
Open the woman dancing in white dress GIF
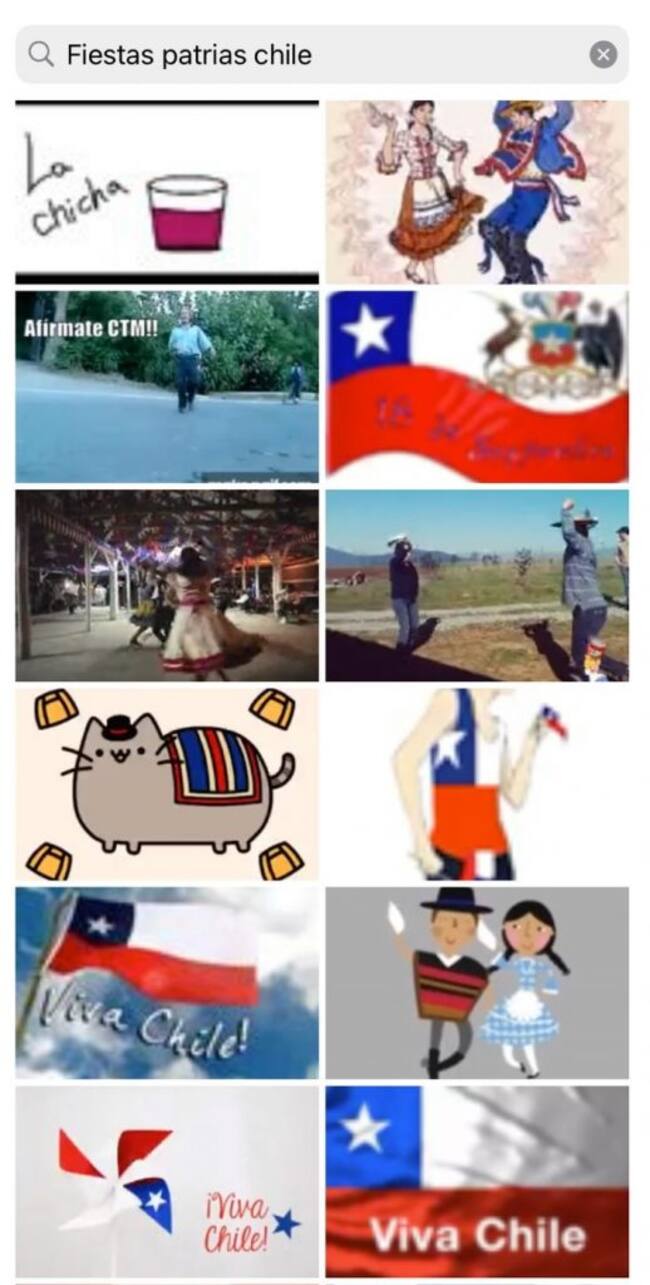coord(167,585)
